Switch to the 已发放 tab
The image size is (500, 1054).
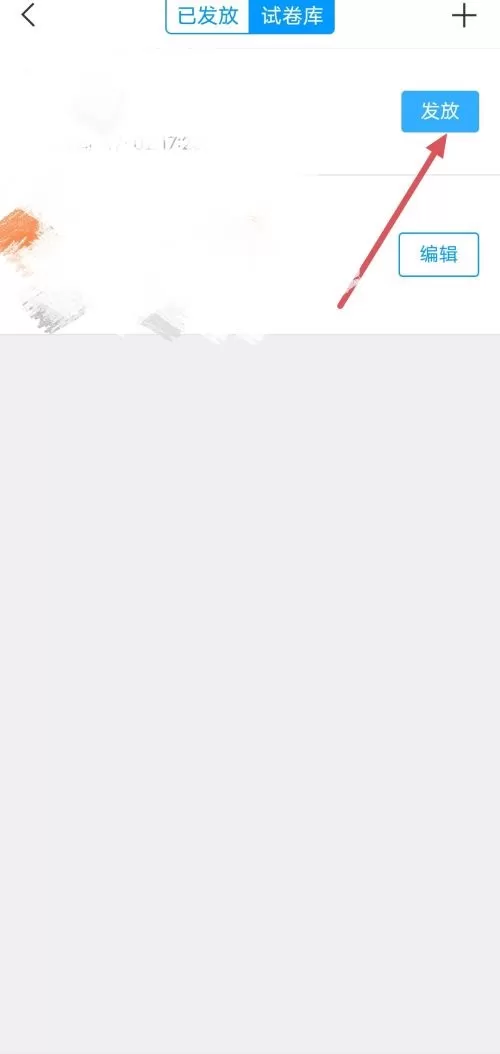(208, 16)
